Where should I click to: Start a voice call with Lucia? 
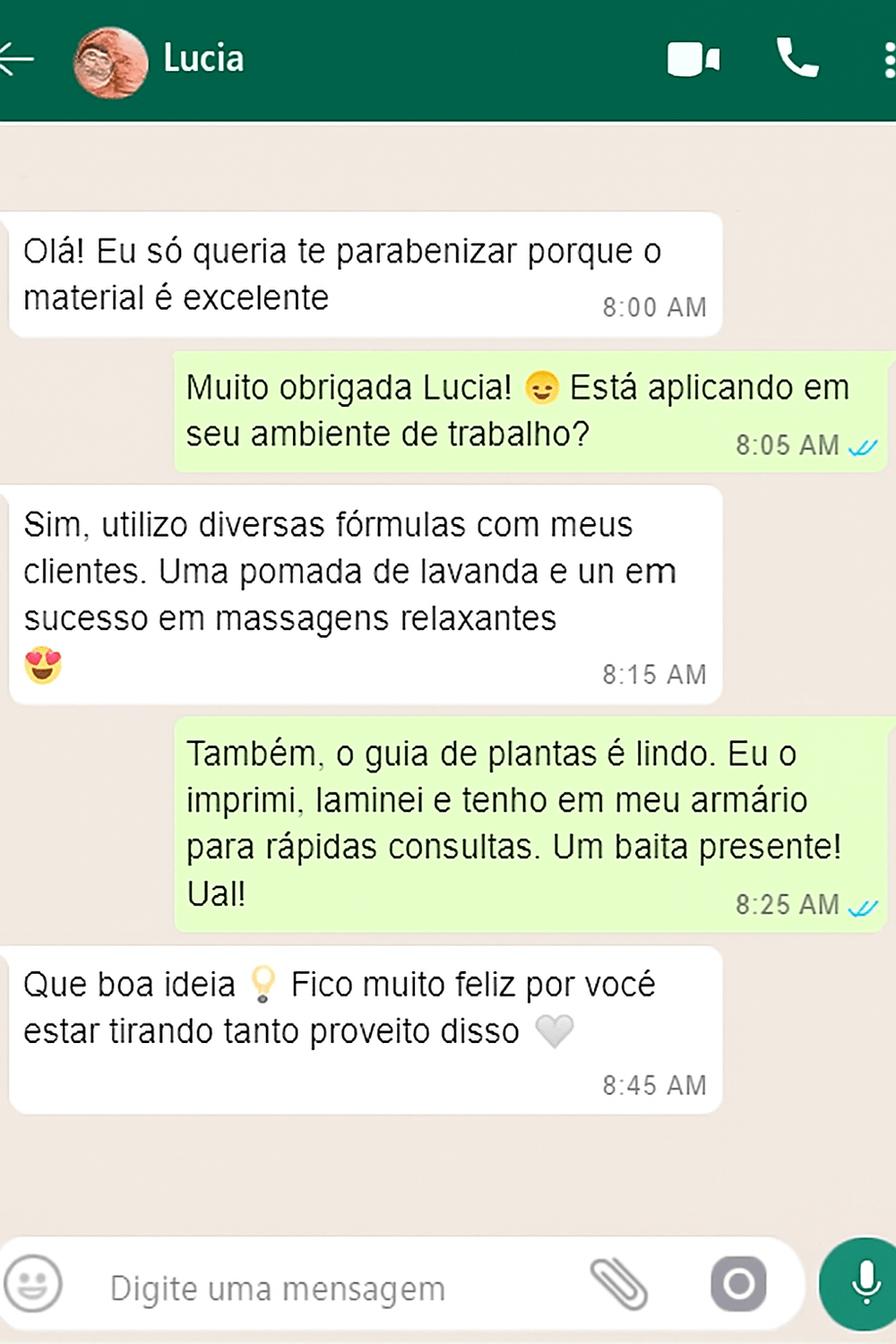[x=797, y=59]
